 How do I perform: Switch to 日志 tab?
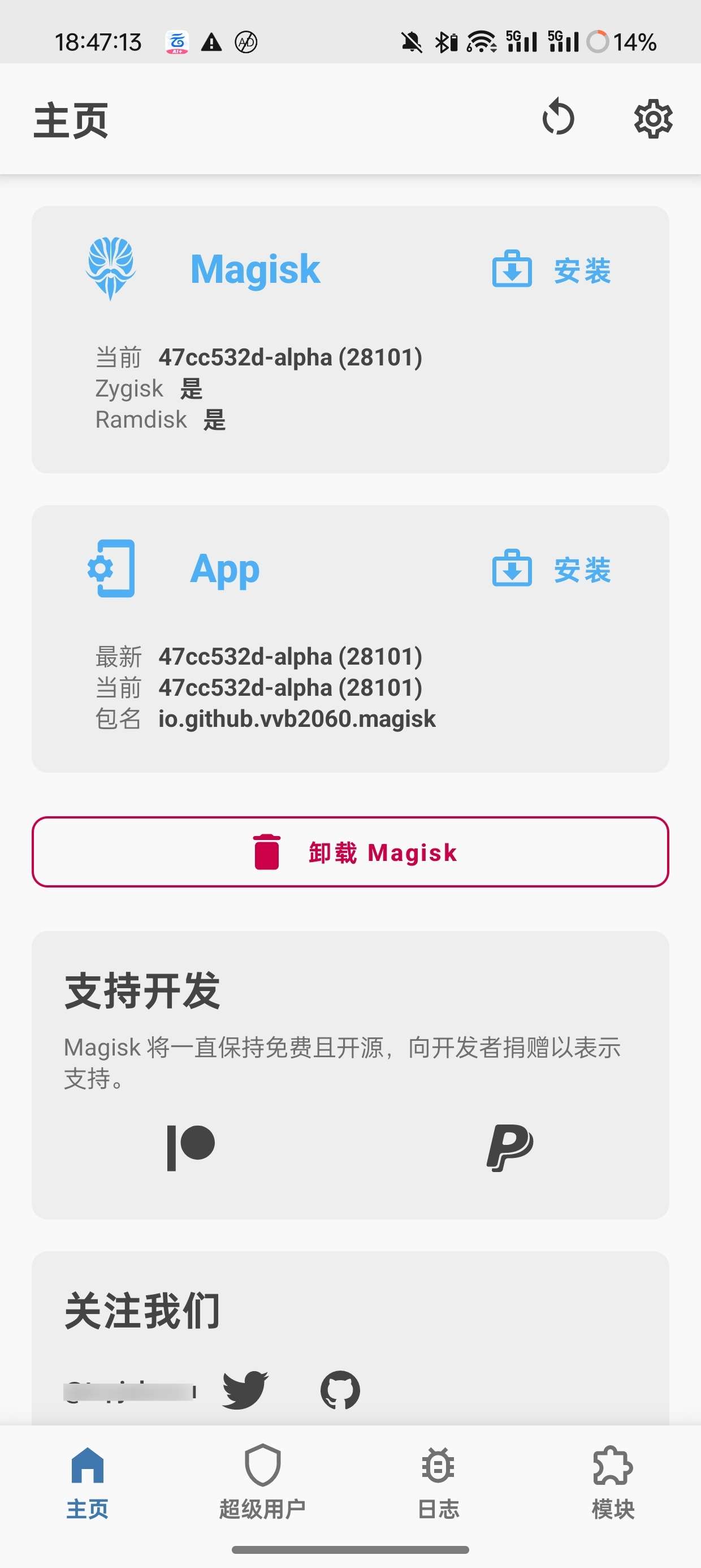[438, 1481]
